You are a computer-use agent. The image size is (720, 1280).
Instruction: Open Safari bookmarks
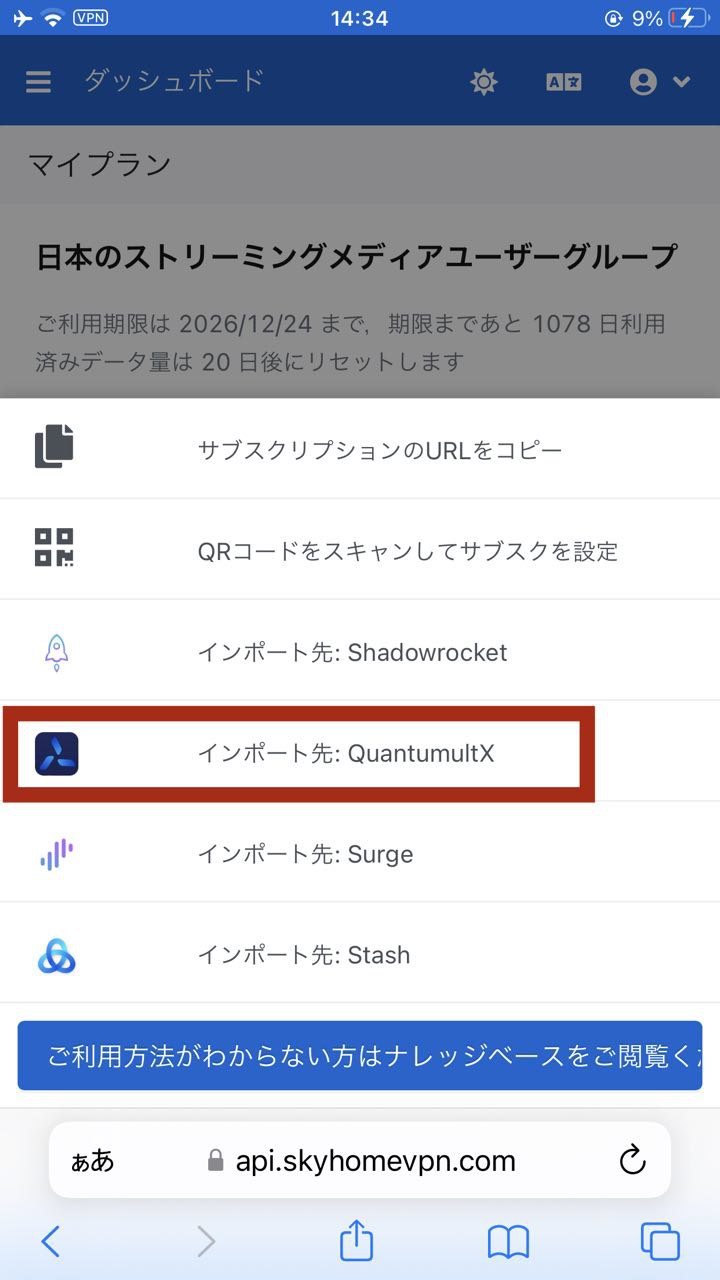(508, 1242)
